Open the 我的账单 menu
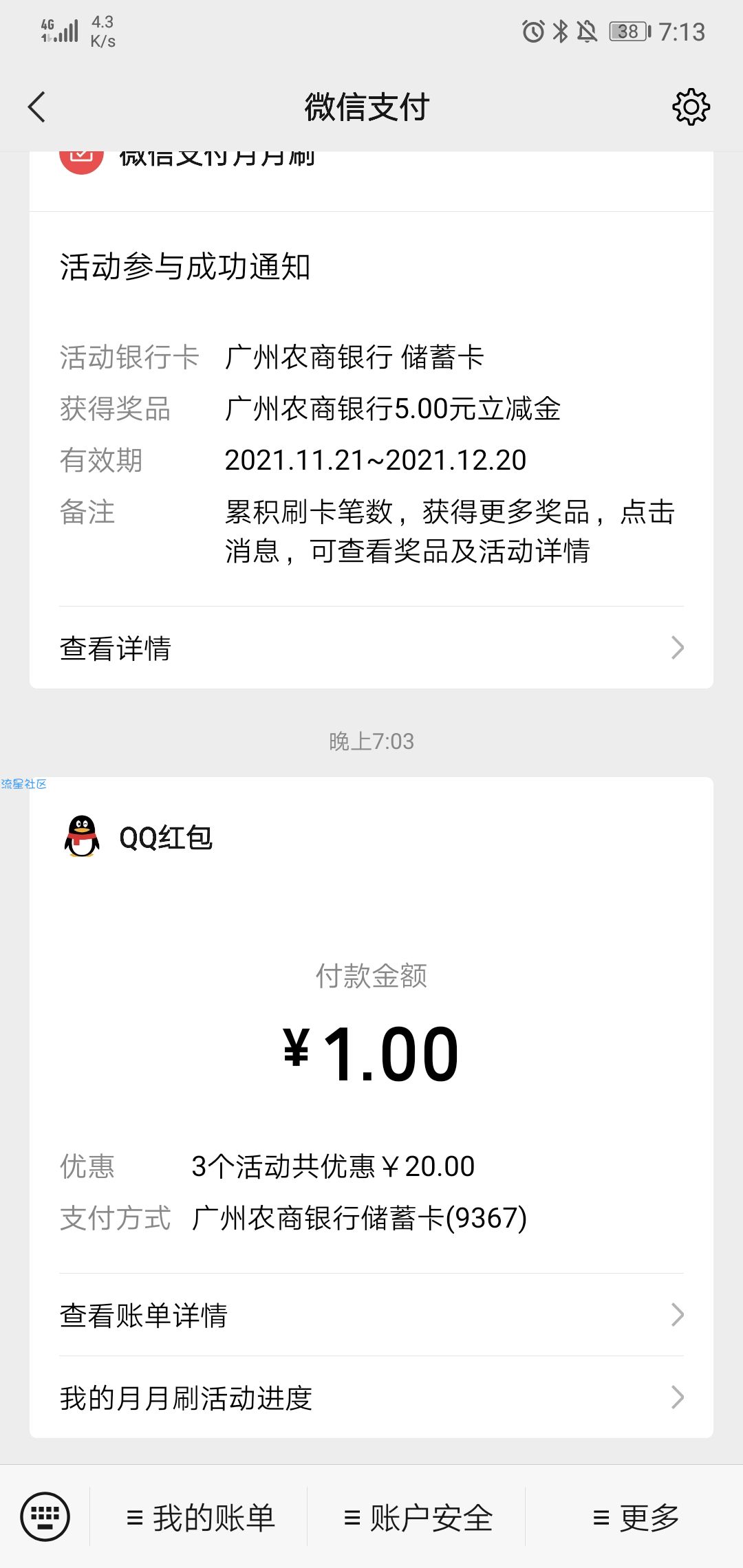The image size is (743, 1568). tap(200, 1517)
